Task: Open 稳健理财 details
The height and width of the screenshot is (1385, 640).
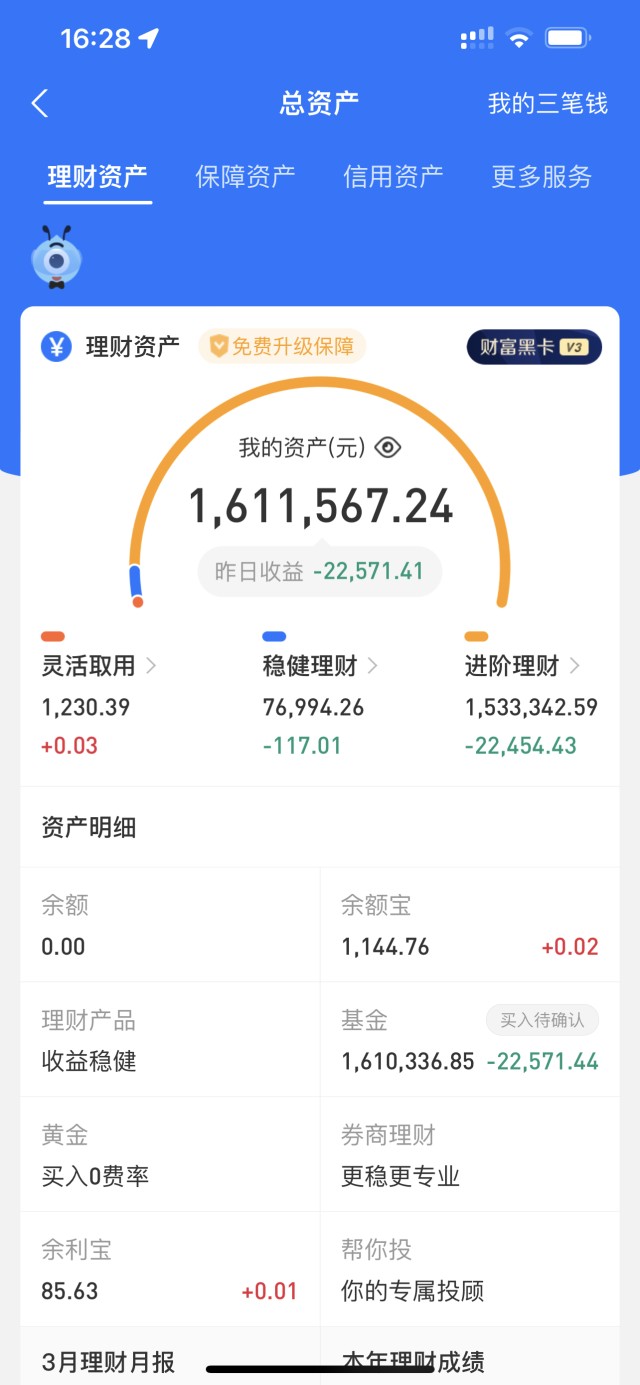Action: pos(320,666)
